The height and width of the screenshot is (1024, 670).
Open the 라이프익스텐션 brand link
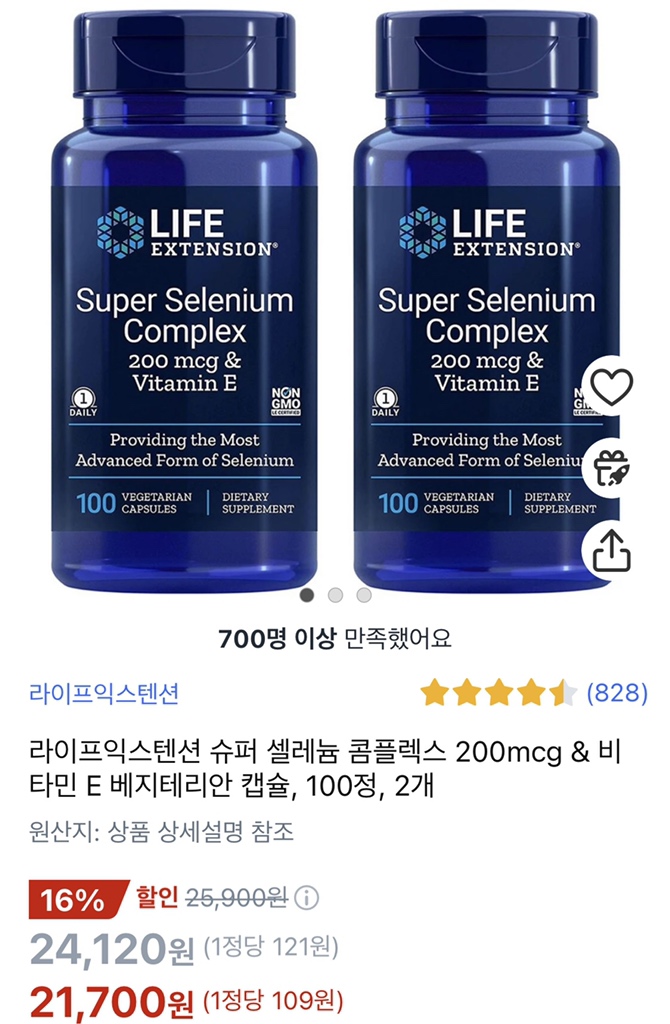tap(104, 691)
